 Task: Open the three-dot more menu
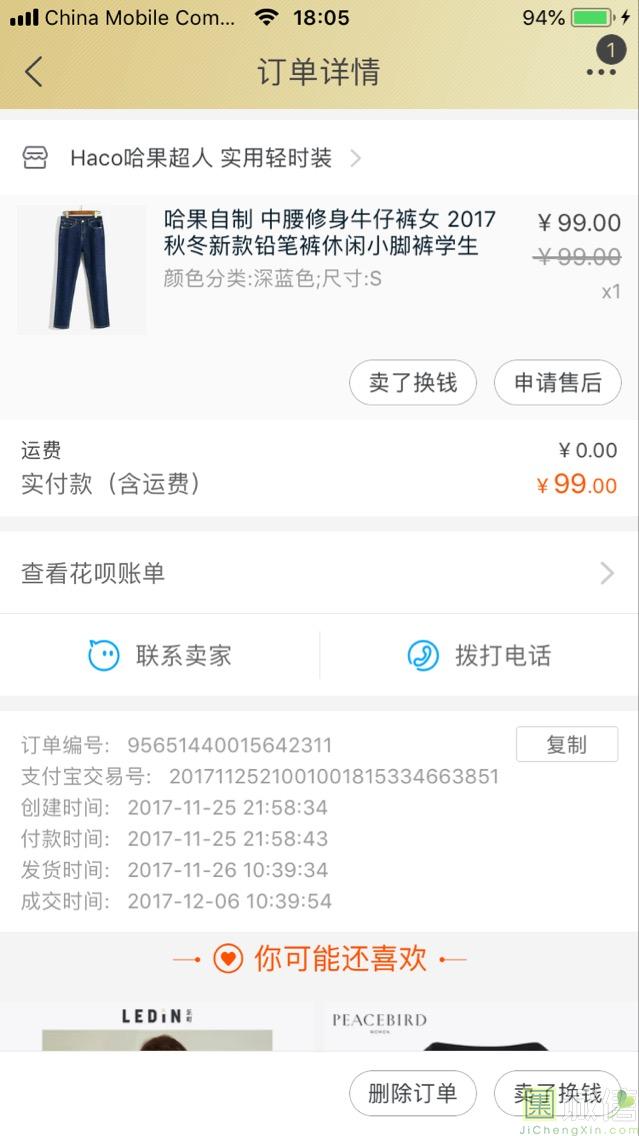coord(601,72)
